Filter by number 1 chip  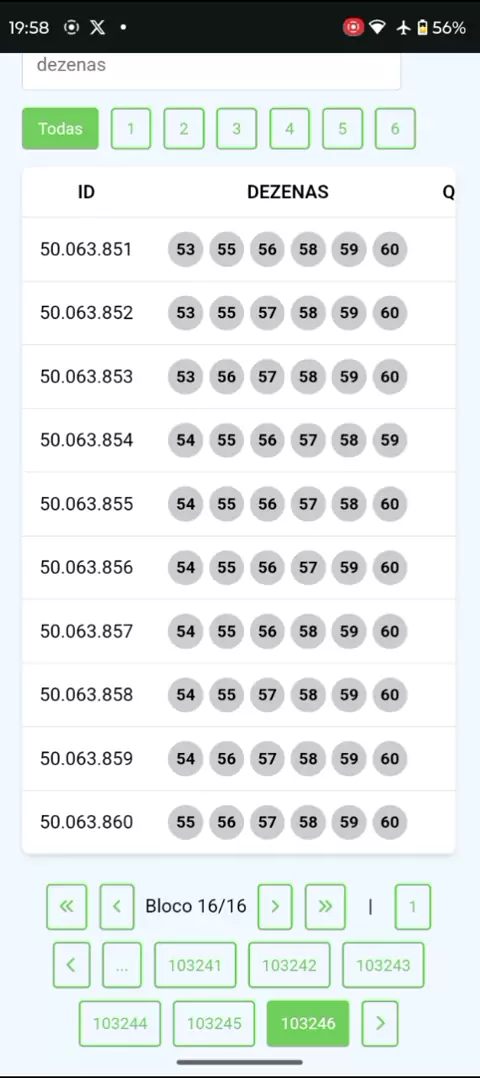tap(131, 129)
